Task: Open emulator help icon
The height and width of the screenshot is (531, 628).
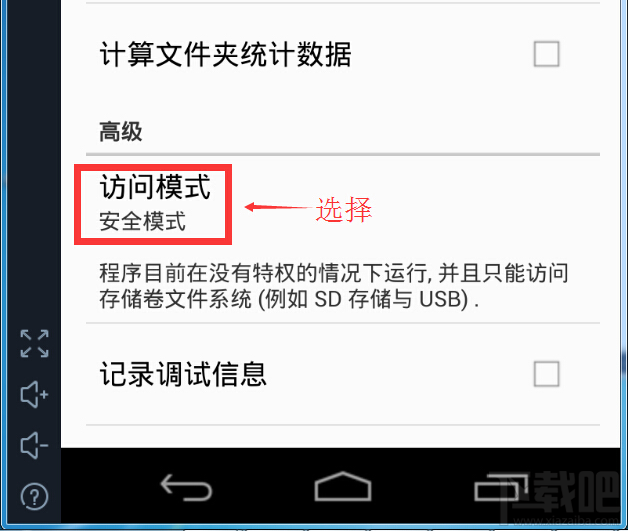Action: [35, 494]
